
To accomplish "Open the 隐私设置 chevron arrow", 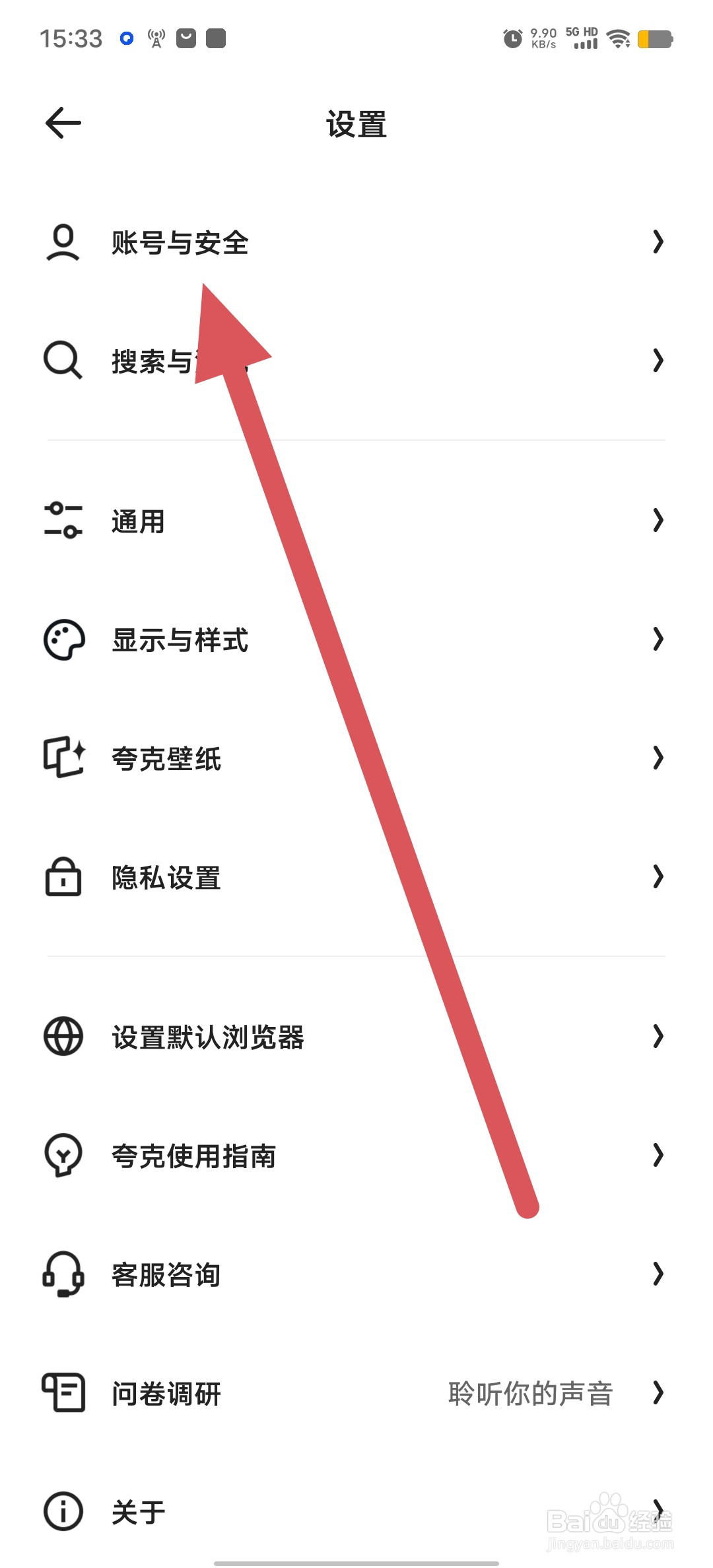I will tap(658, 878).
